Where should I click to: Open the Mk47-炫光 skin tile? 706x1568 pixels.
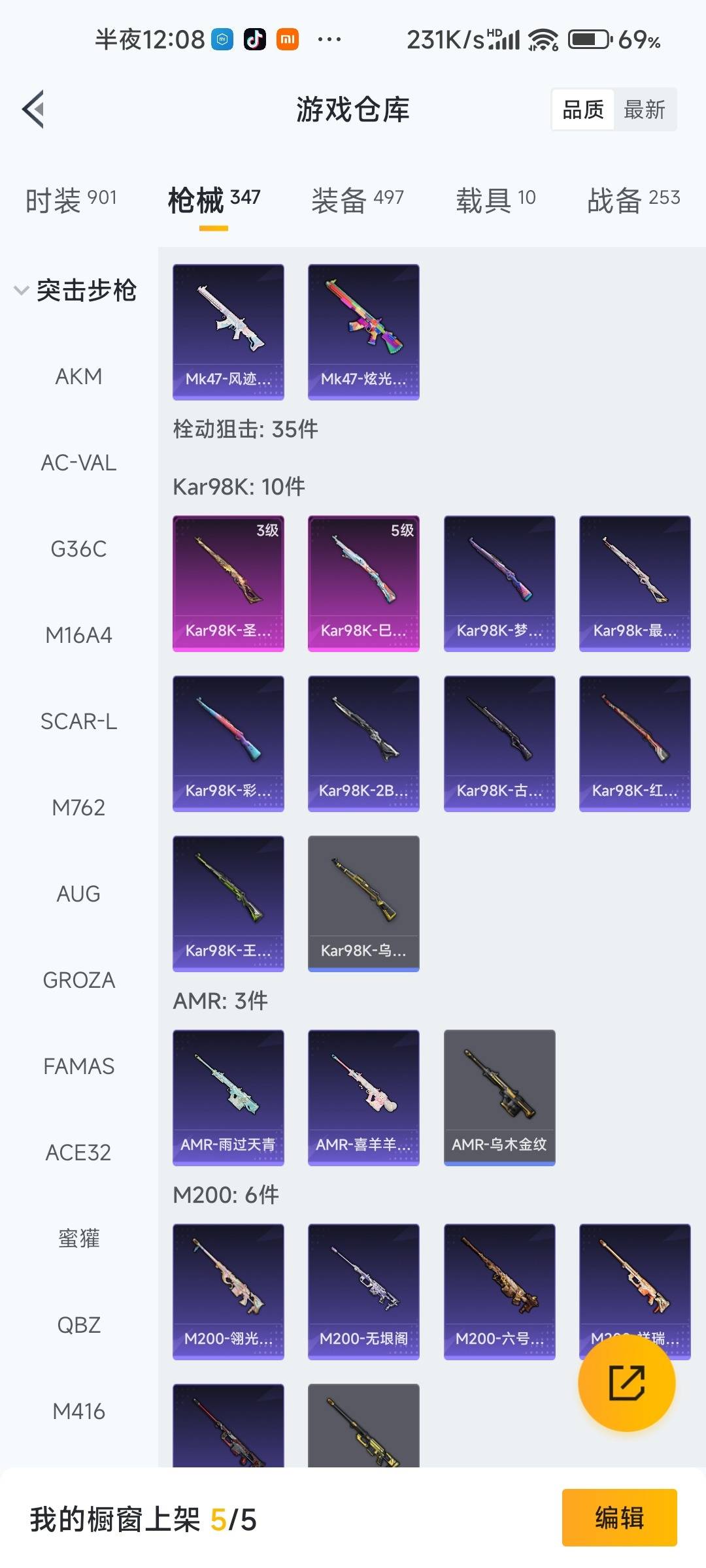363,332
